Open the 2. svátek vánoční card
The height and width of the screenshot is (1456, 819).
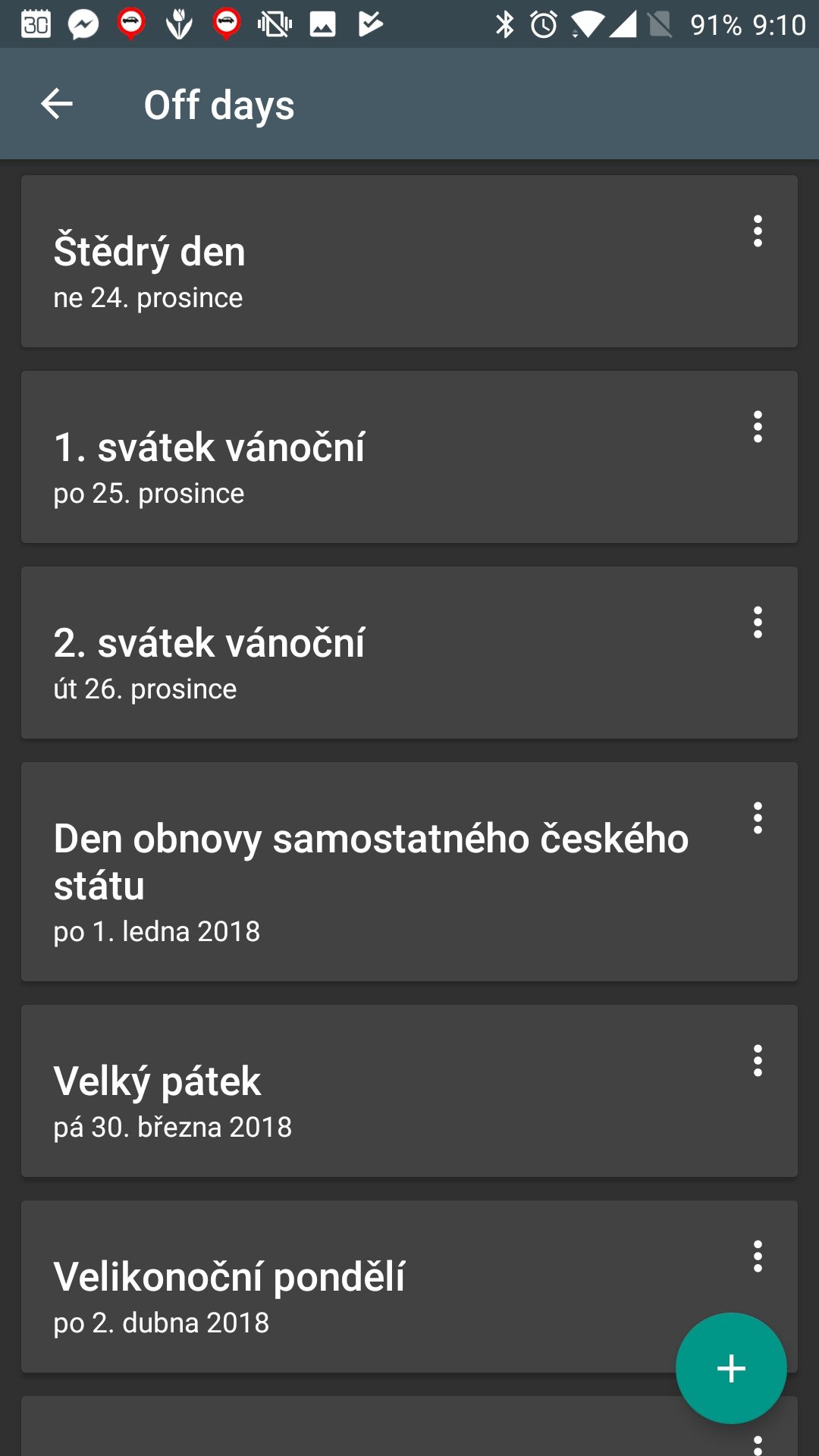tap(409, 653)
